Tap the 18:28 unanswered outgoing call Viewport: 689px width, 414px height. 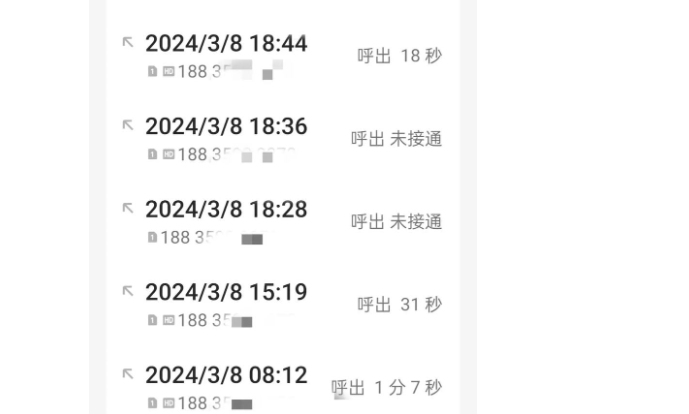226,210
